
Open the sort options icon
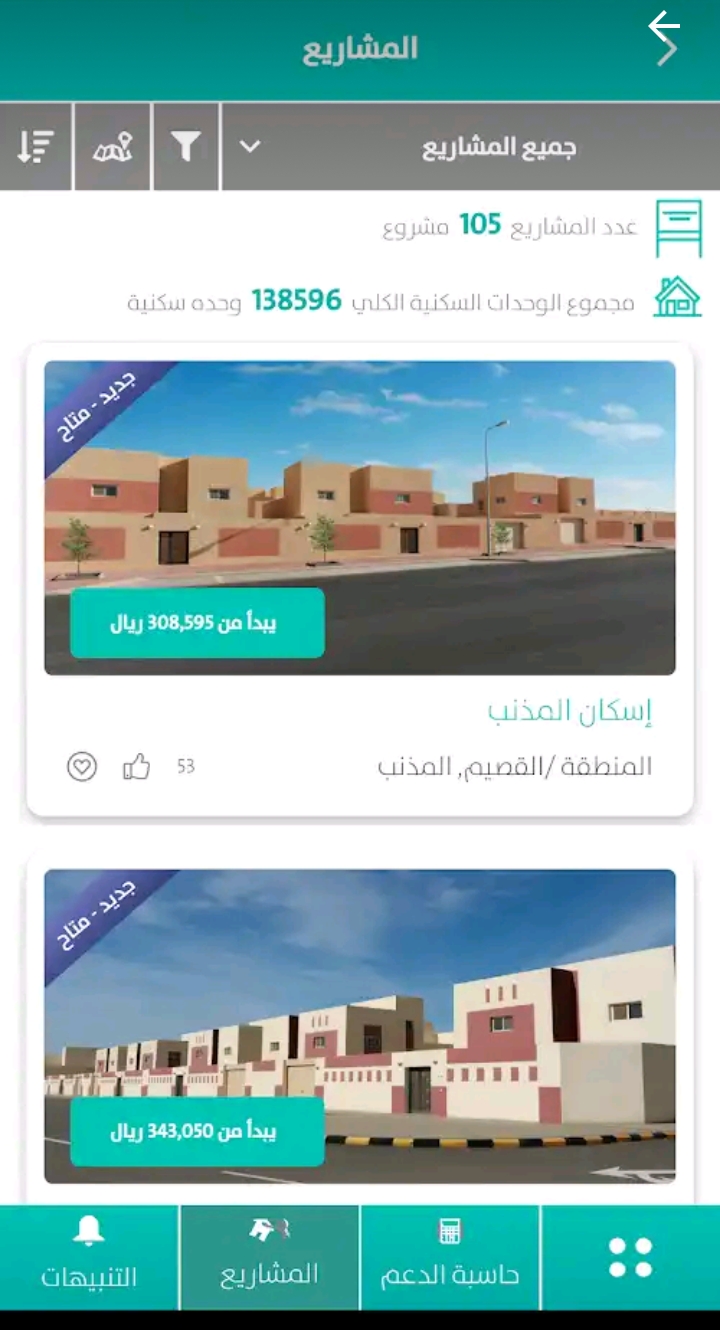click(36, 147)
